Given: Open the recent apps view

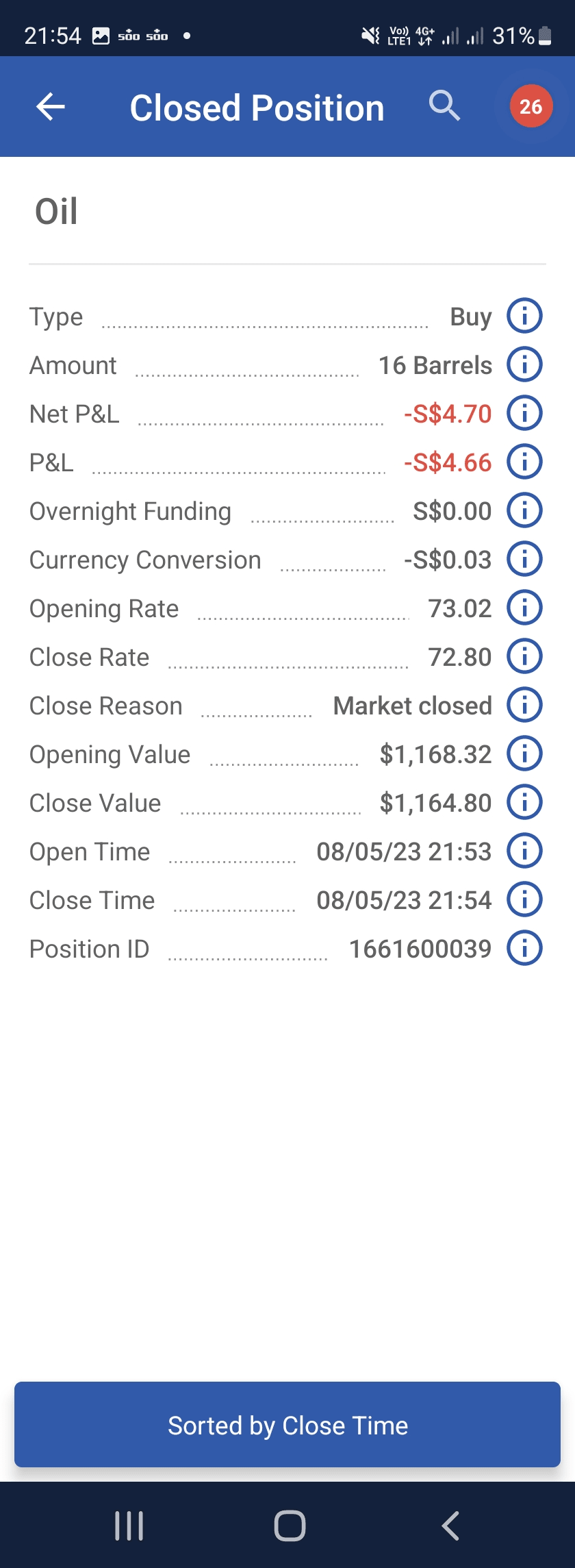Looking at the screenshot, I should (129, 1526).
